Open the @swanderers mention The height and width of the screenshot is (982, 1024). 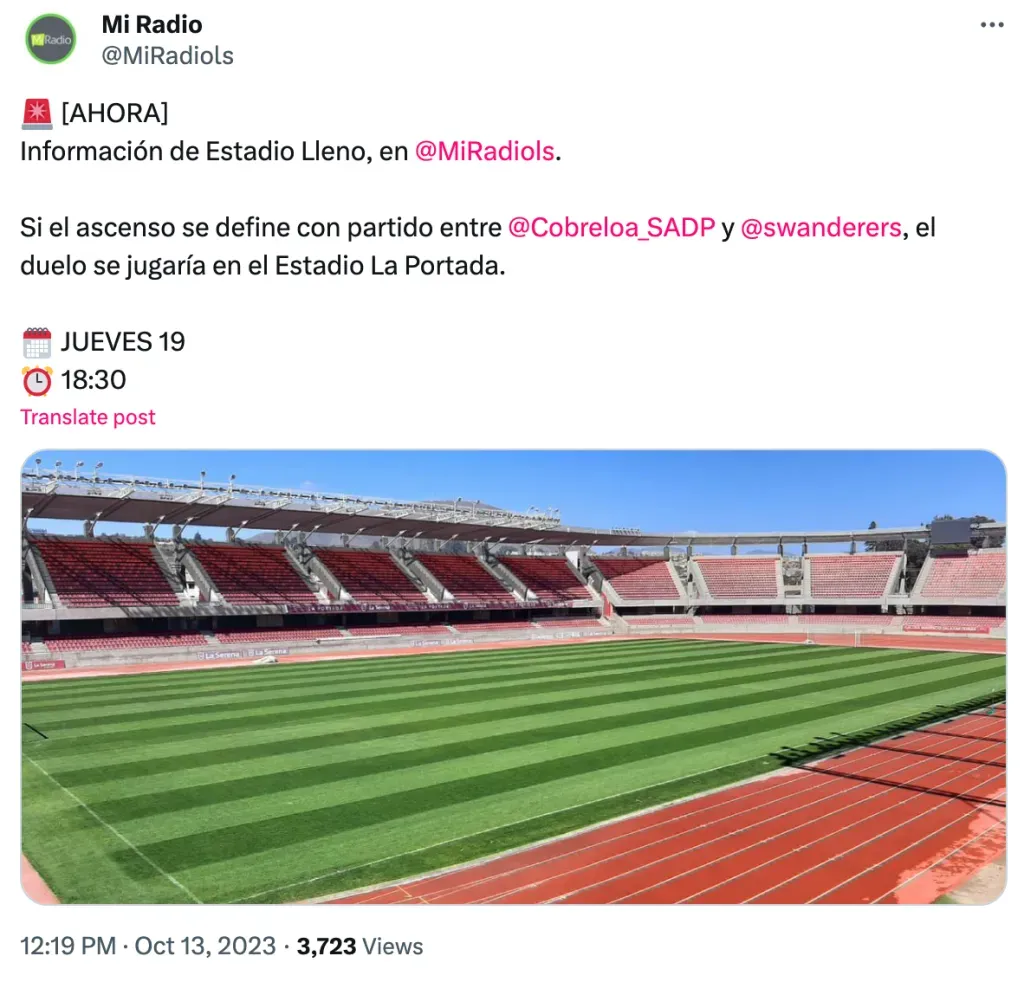(x=820, y=227)
